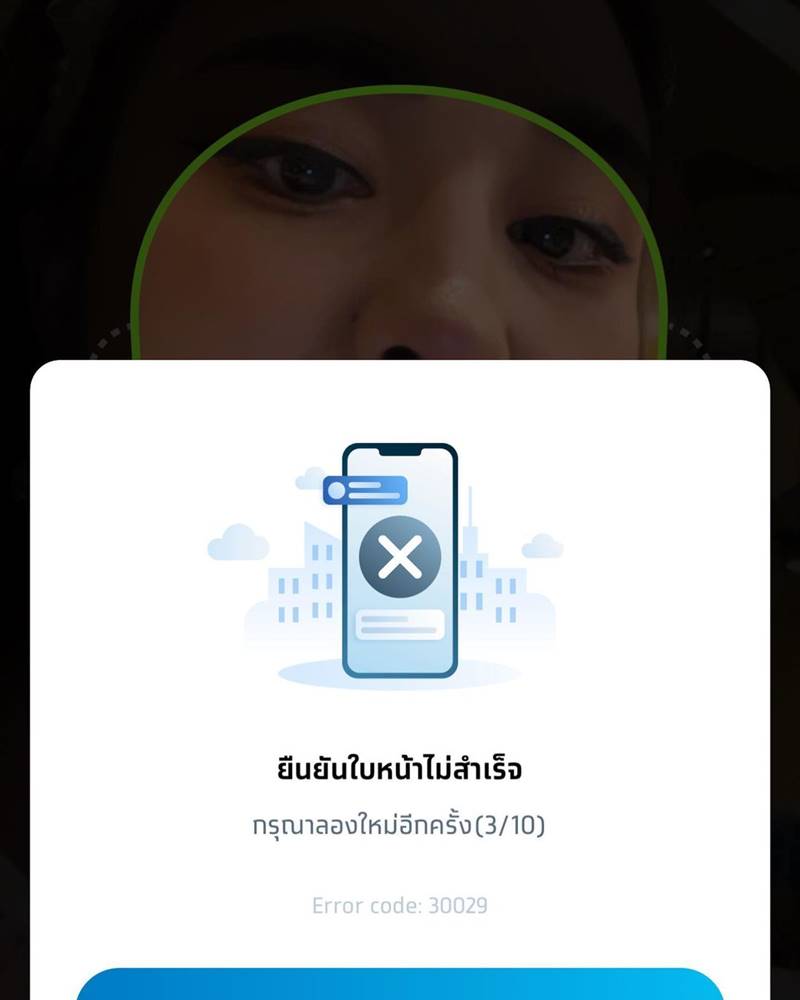Select the phone illustration in the dialog
The height and width of the screenshot is (1000, 800).
(400, 560)
